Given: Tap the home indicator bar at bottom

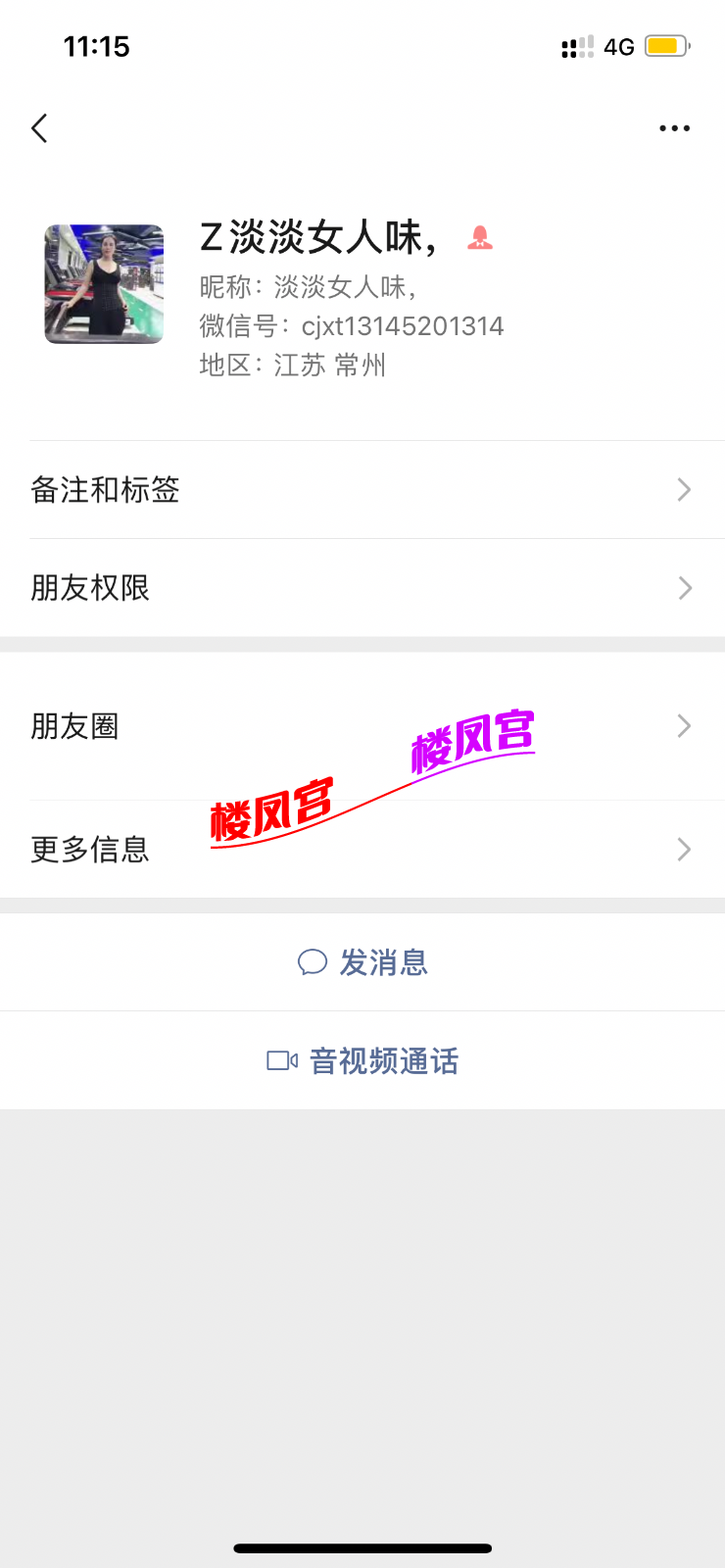Looking at the screenshot, I should pos(362,1548).
